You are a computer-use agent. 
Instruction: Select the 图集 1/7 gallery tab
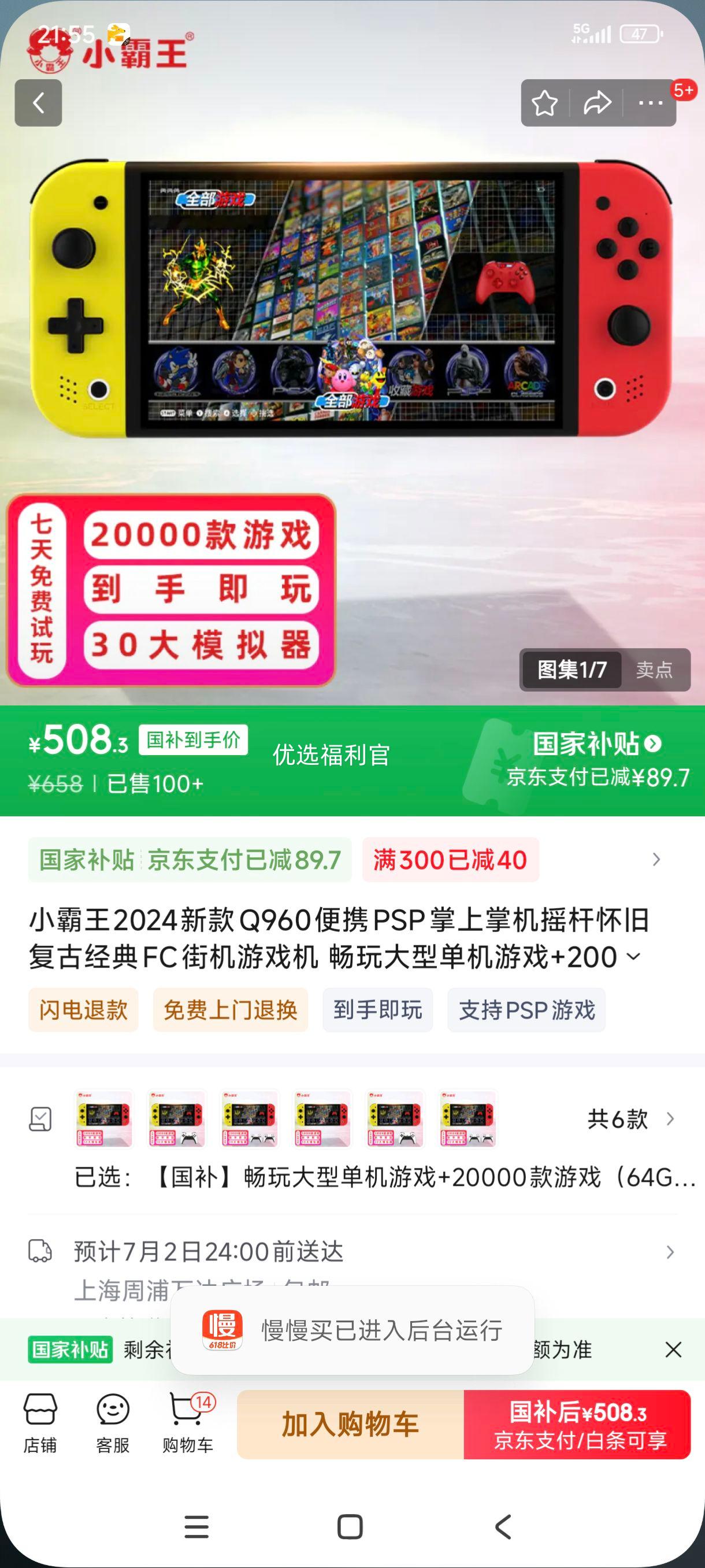tap(571, 670)
